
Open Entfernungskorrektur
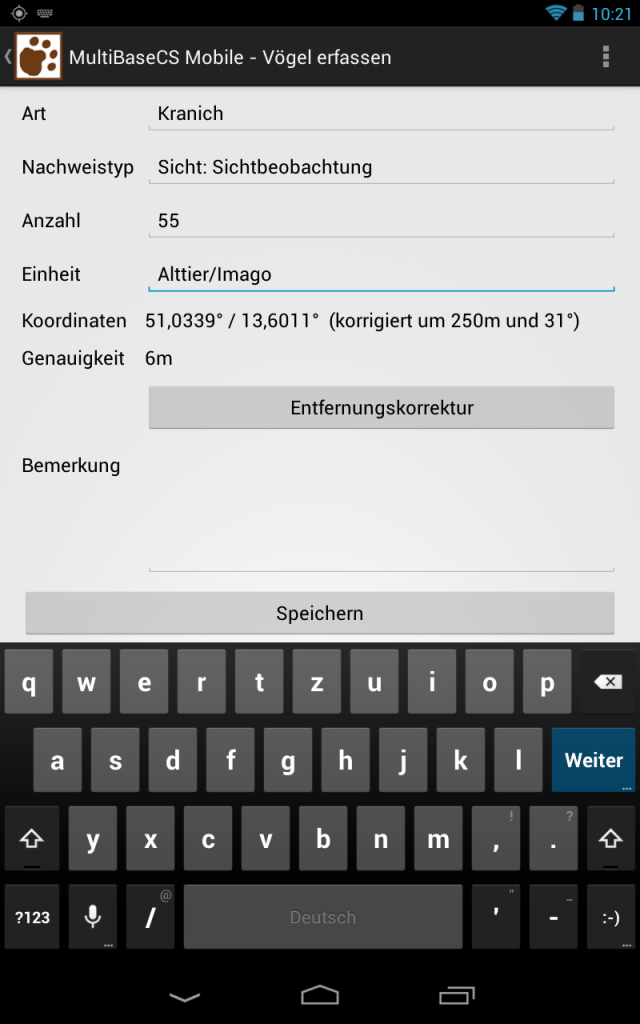click(x=381, y=408)
